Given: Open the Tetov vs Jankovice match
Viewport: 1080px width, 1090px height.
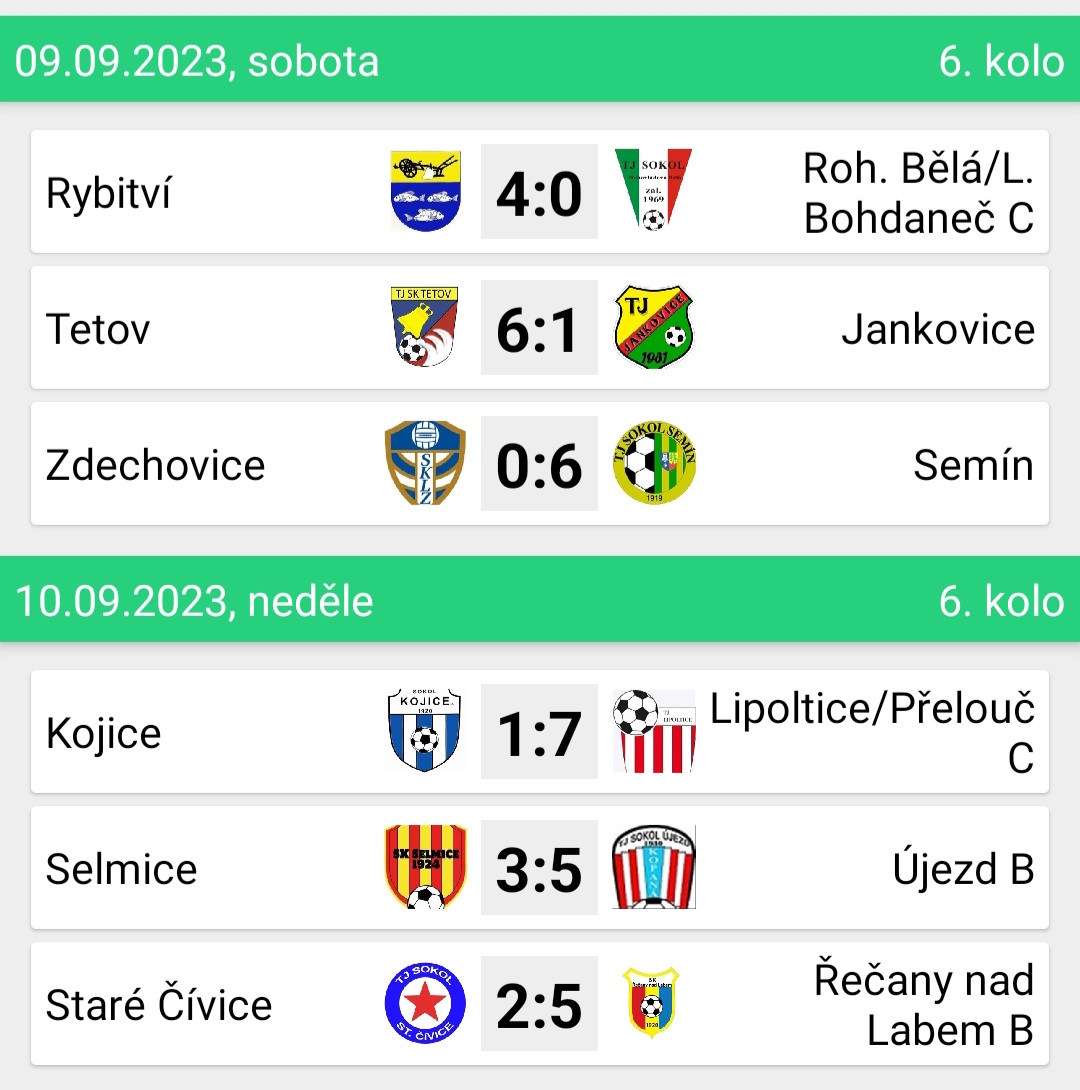Looking at the screenshot, I should (539, 328).
